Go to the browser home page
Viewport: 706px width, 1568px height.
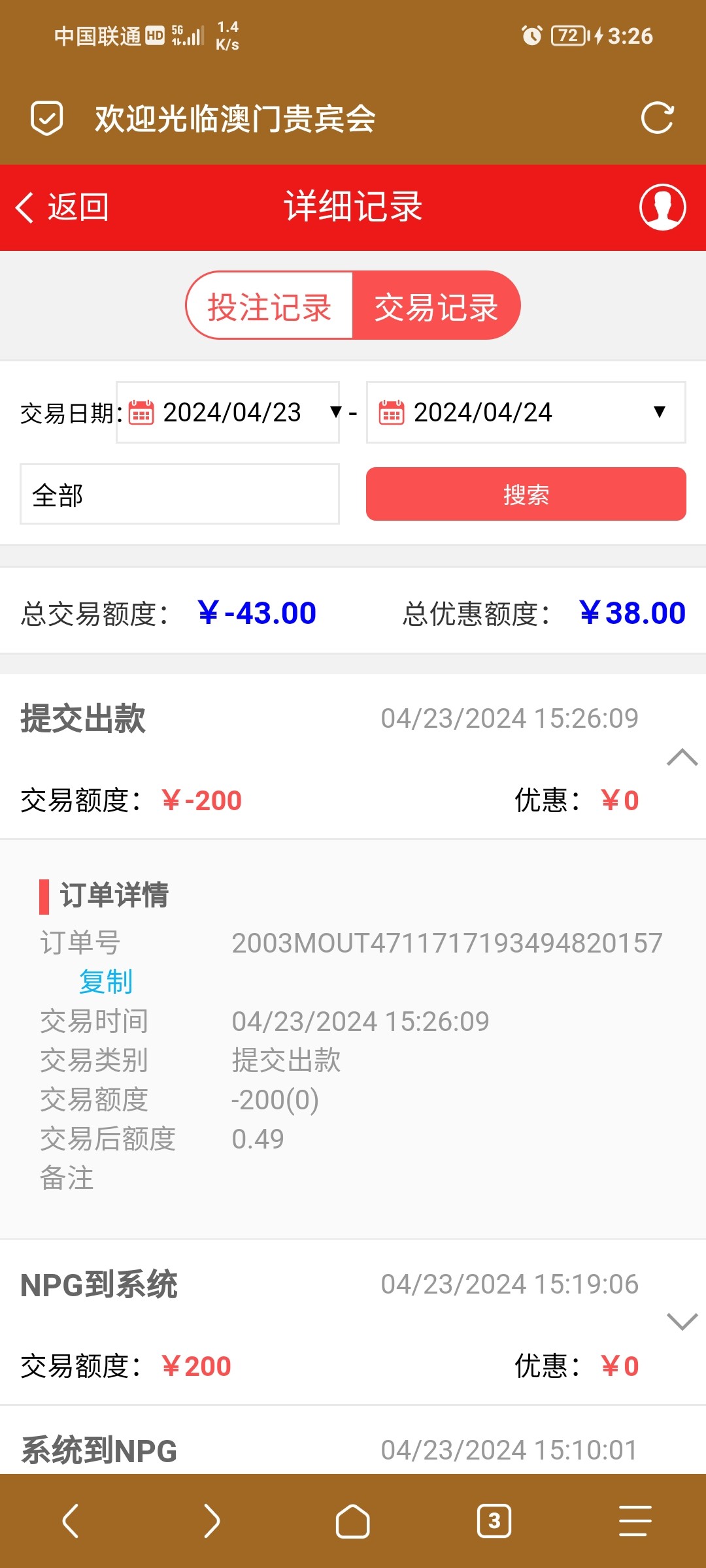click(x=353, y=1521)
